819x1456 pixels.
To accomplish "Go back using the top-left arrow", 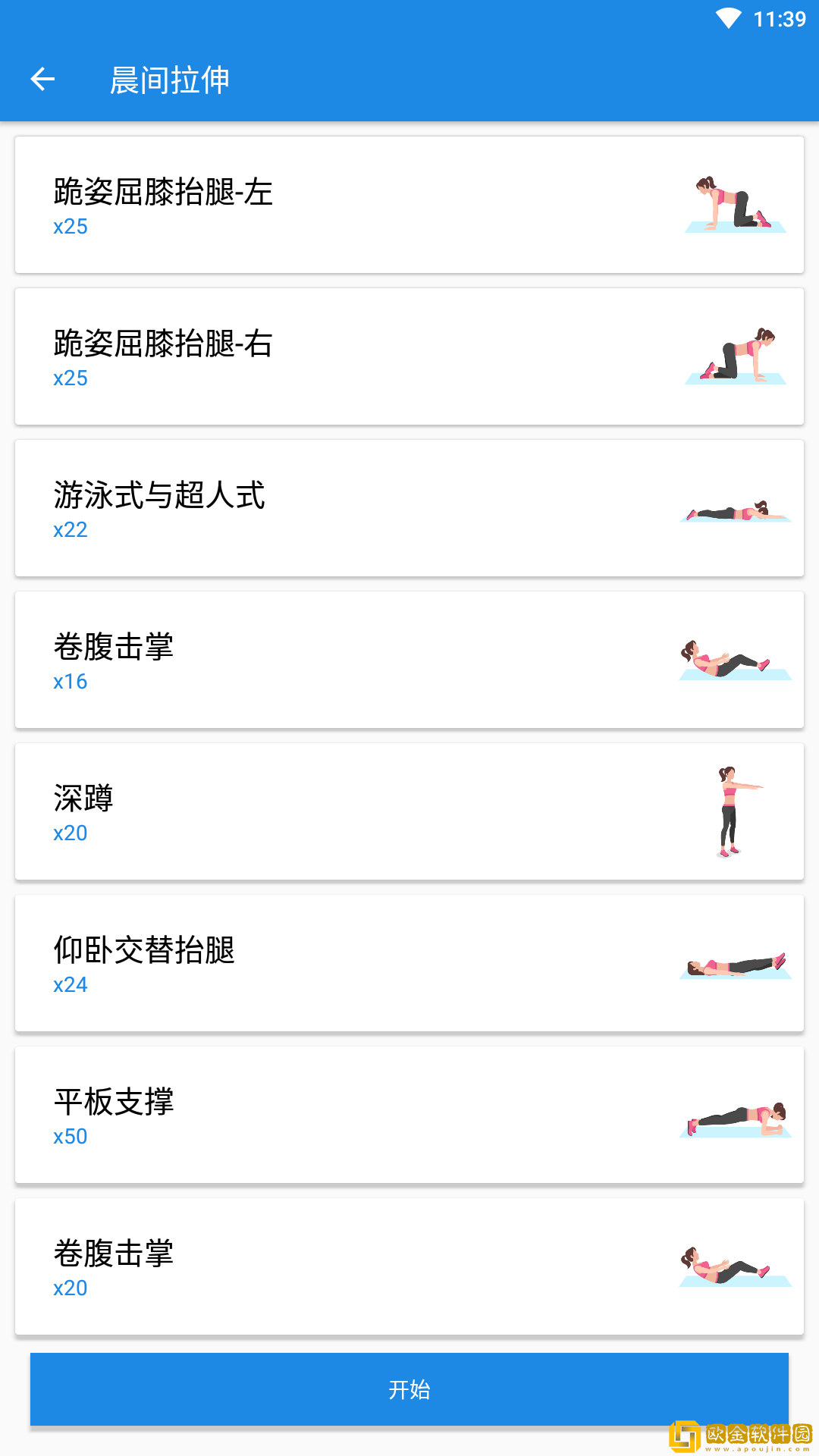I will (42, 79).
